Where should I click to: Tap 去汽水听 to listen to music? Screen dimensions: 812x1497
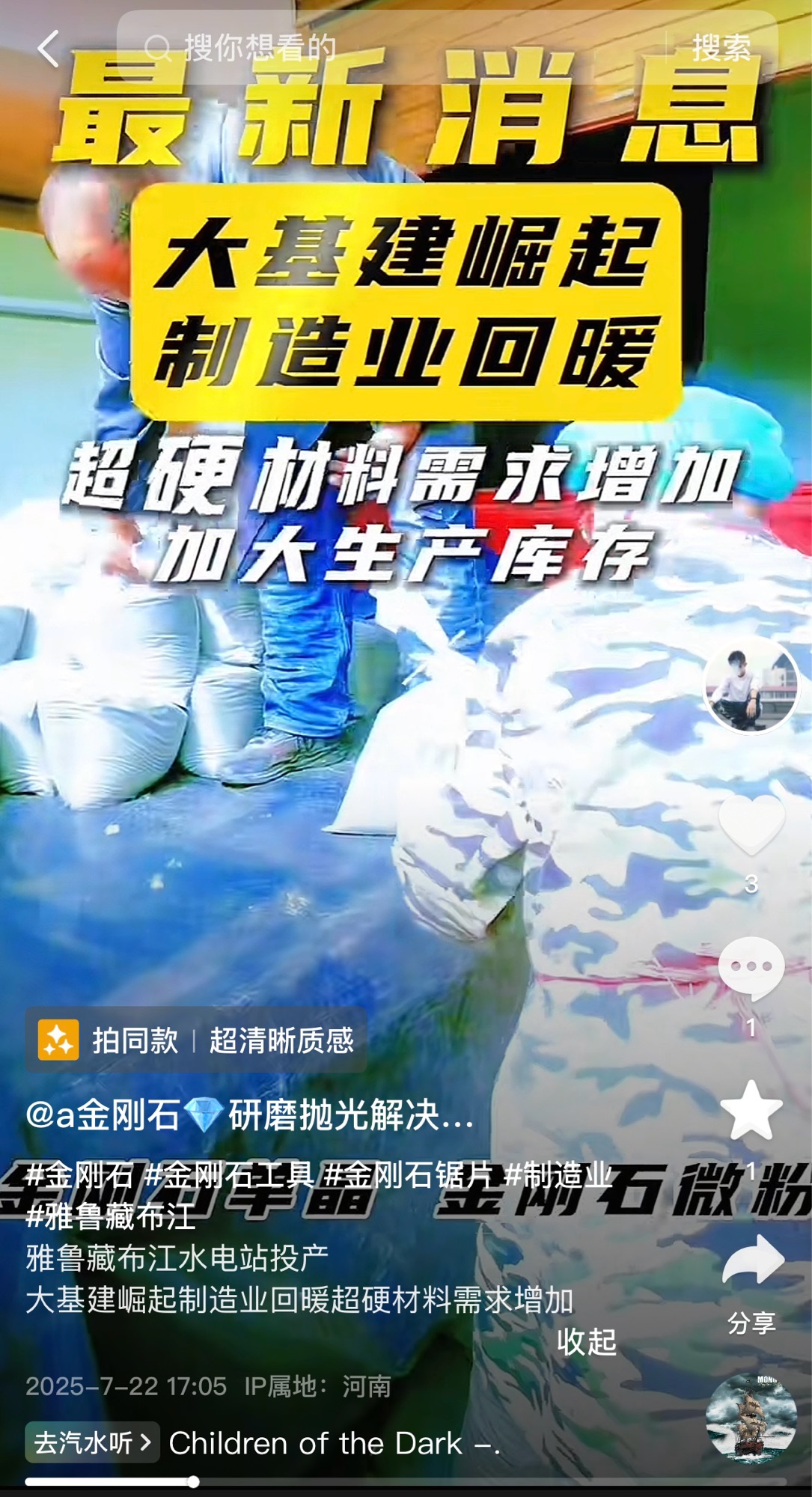point(92,1442)
